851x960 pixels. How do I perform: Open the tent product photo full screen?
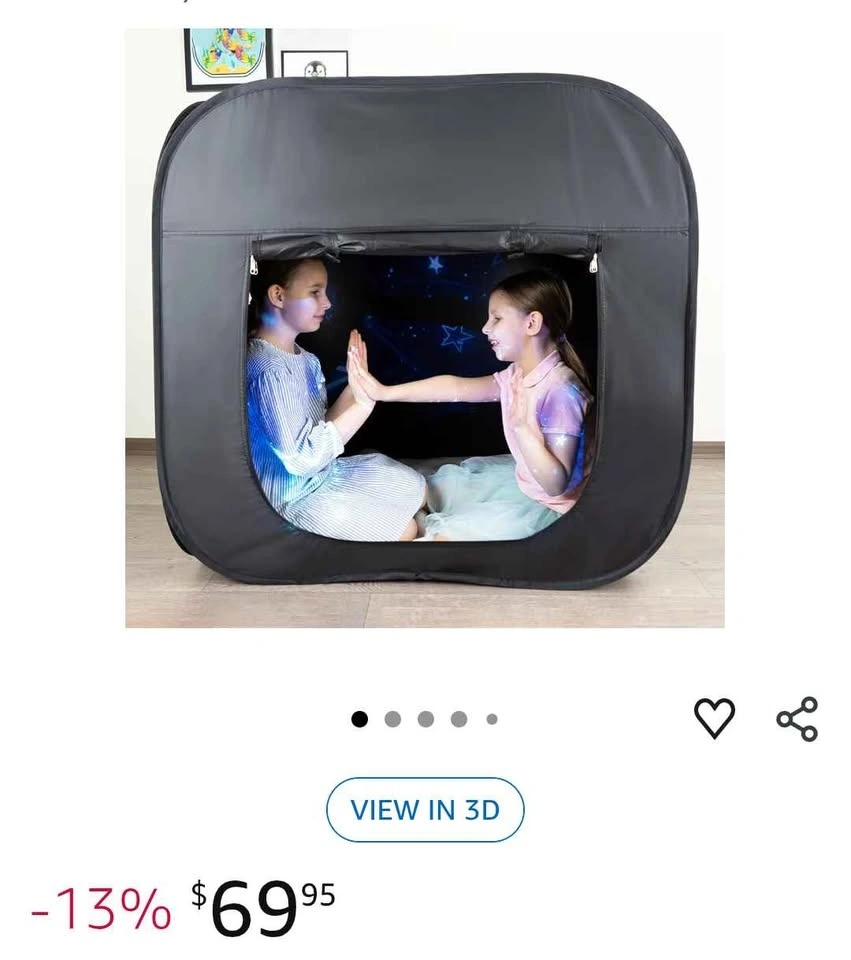pyautogui.click(x=425, y=330)
